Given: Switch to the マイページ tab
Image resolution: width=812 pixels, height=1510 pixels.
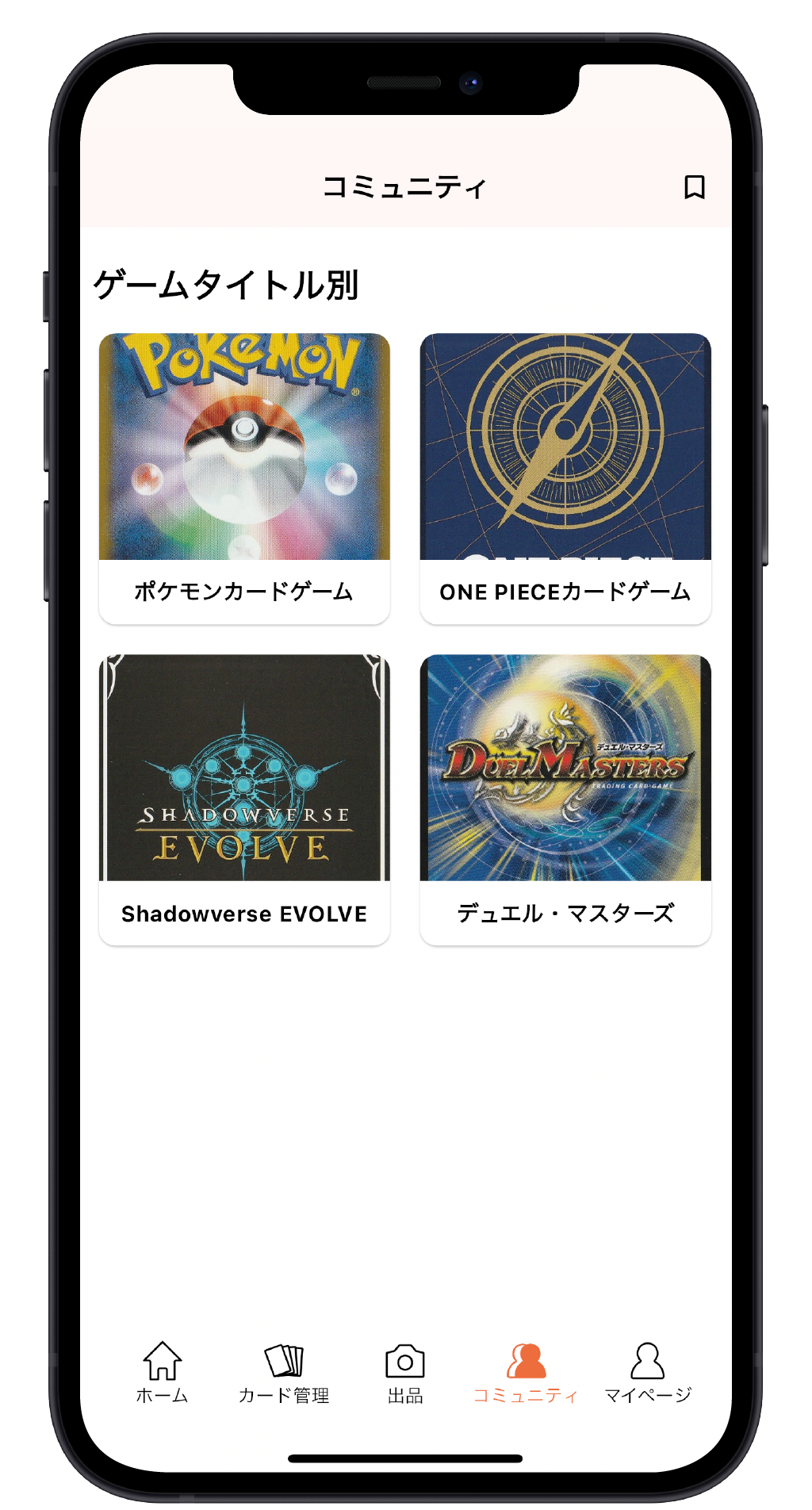Looking at the screenshot, I should click(648, 1372).
